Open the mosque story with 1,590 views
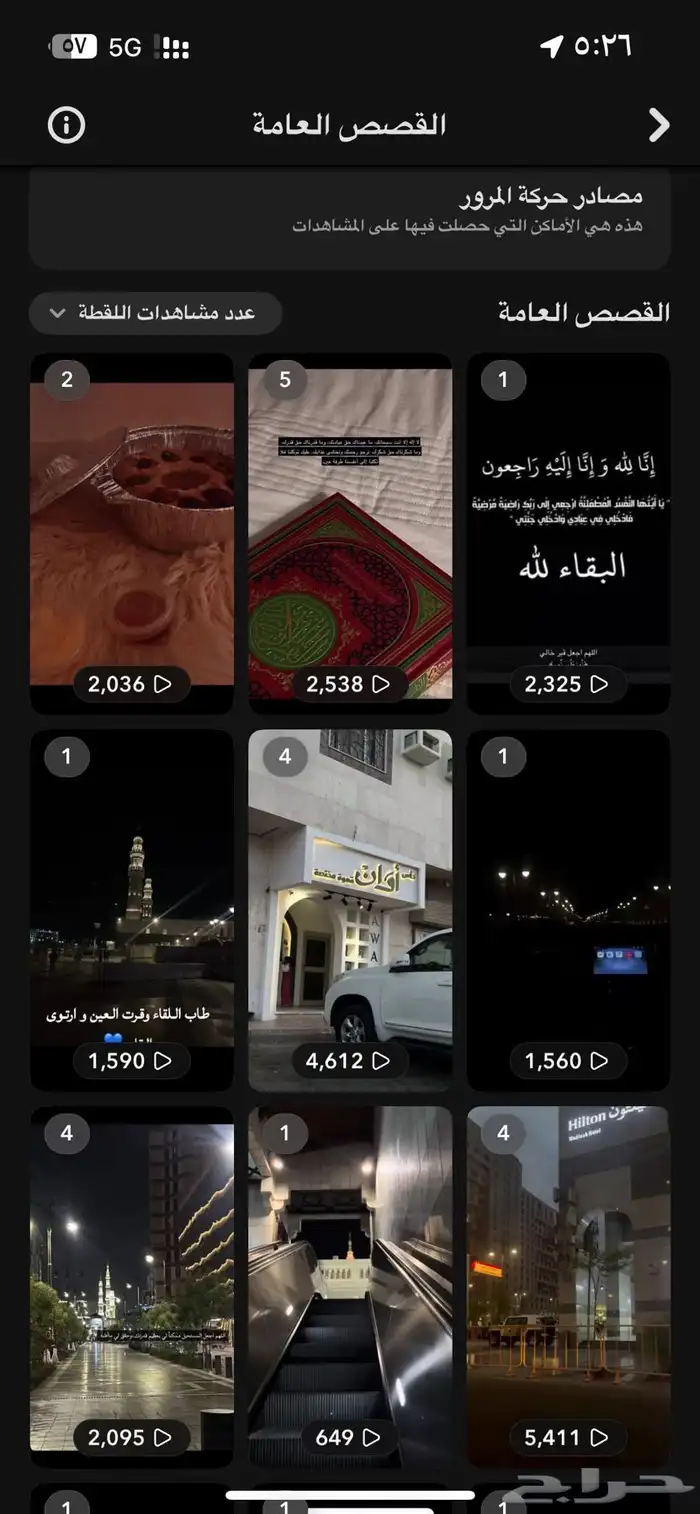 click(x=132, y=908)
